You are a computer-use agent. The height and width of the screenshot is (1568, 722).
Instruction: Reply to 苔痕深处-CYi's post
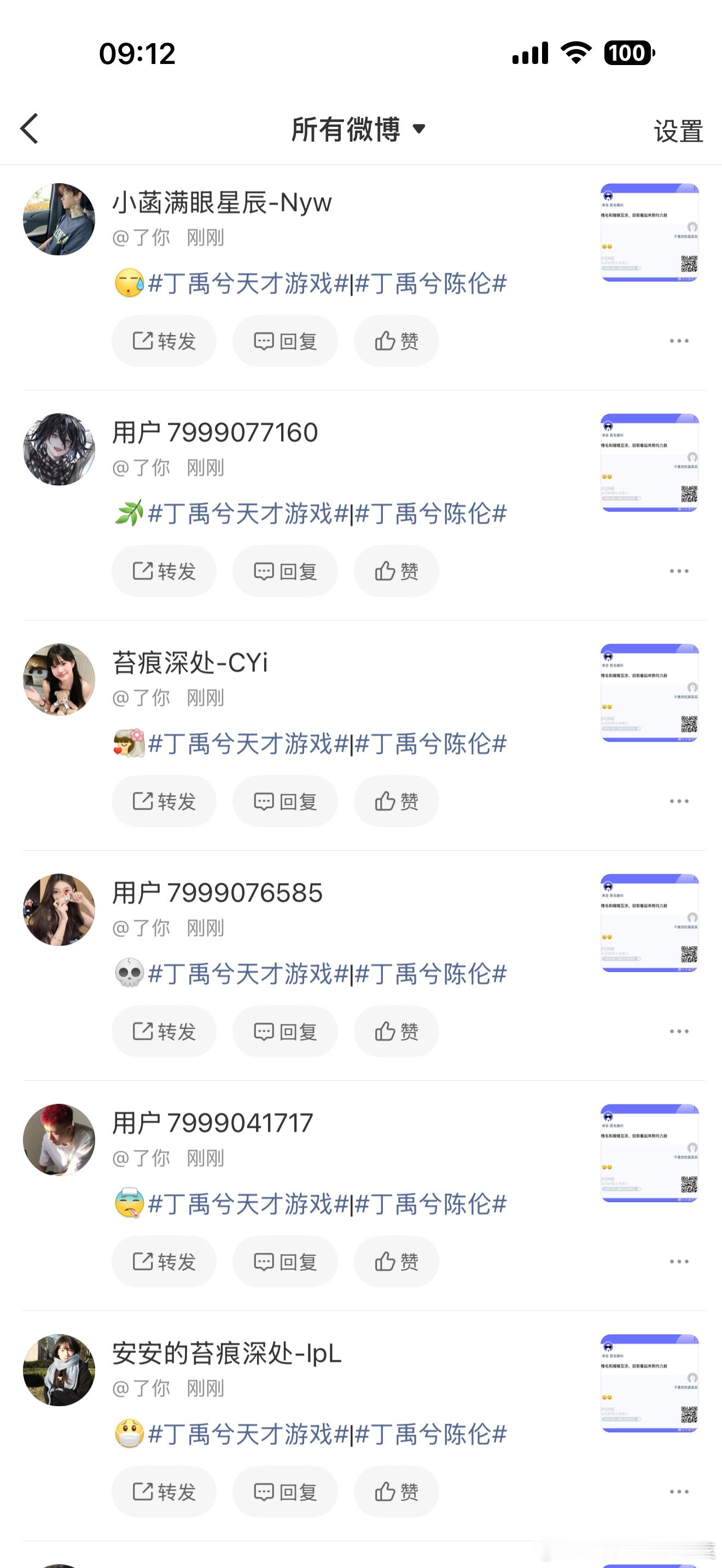284,801
